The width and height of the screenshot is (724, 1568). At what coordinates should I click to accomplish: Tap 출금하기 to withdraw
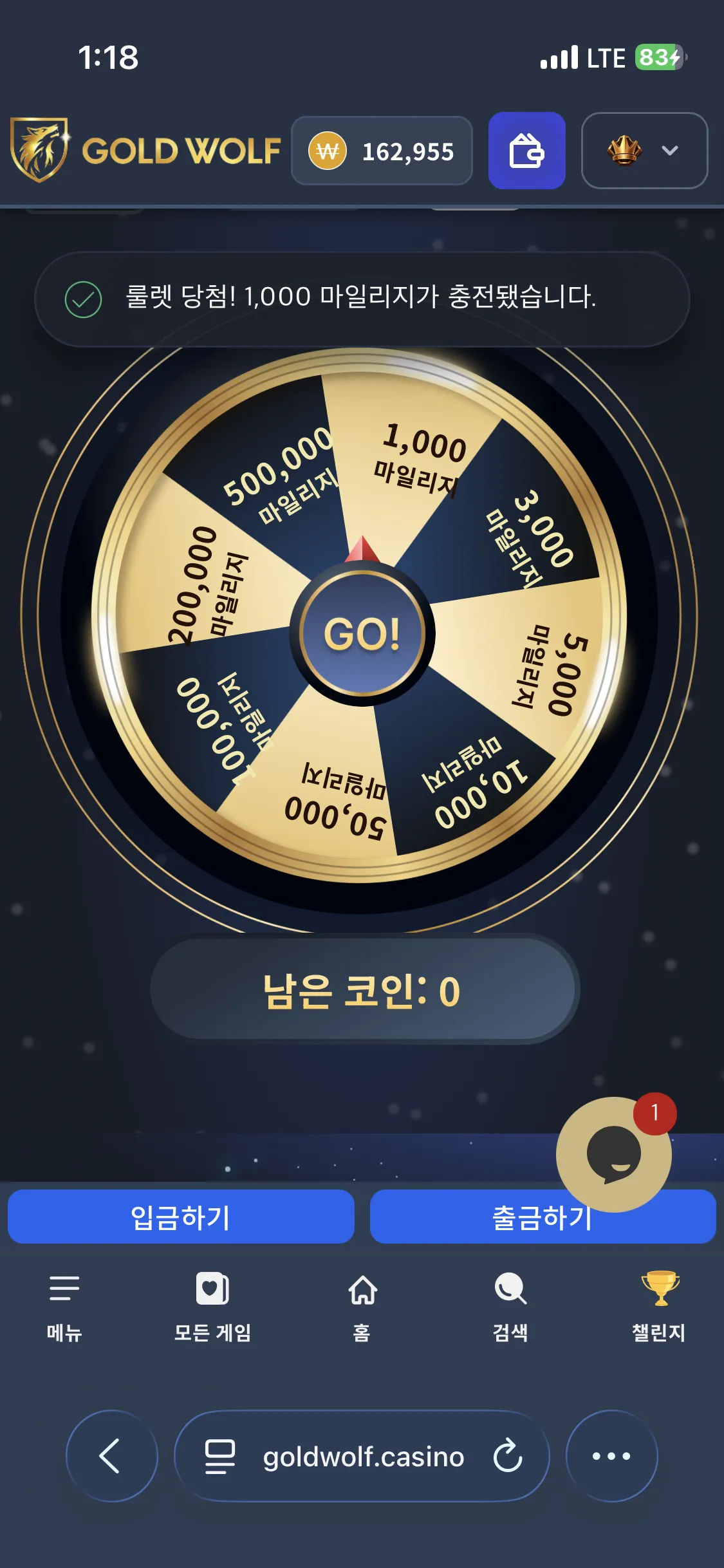click(543, 1217)
